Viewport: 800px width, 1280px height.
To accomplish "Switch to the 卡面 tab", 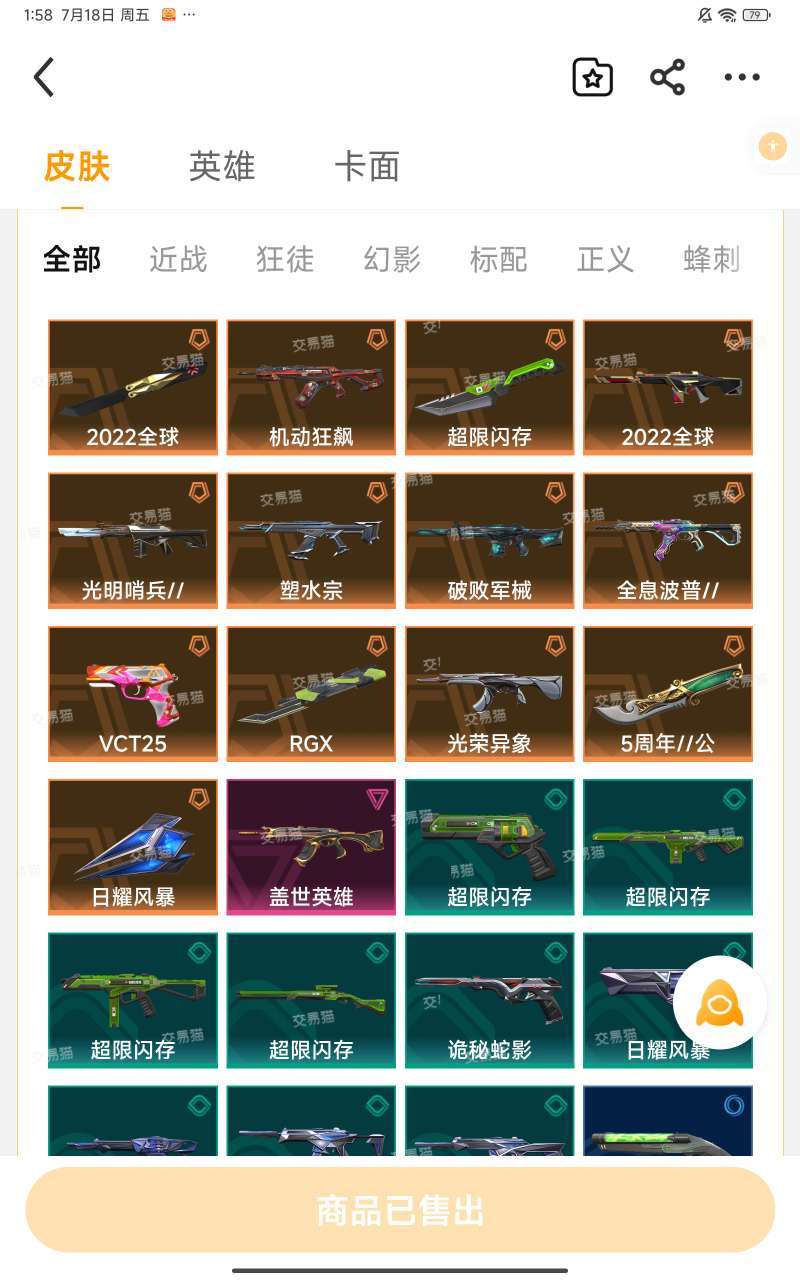I will 367,166.
